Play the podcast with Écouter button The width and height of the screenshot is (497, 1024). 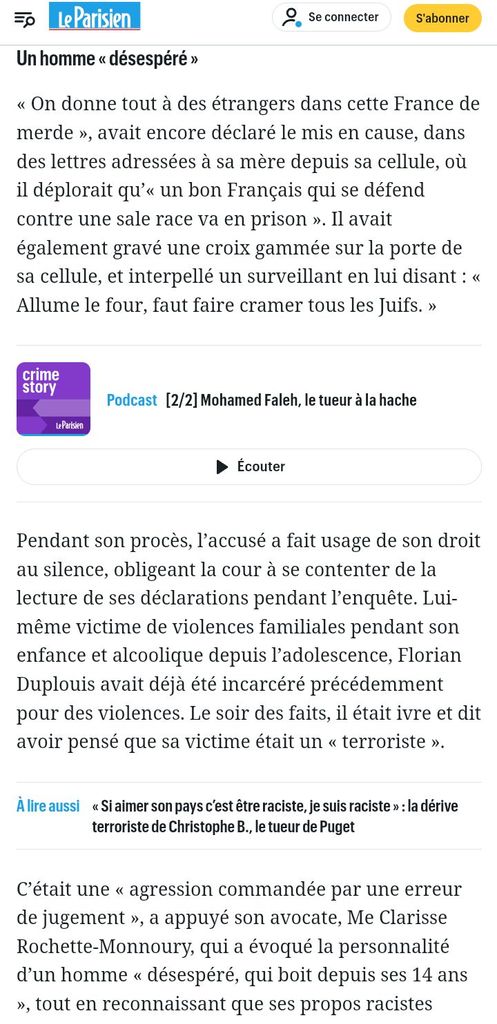pyautogui.click(x=249, y=467)
